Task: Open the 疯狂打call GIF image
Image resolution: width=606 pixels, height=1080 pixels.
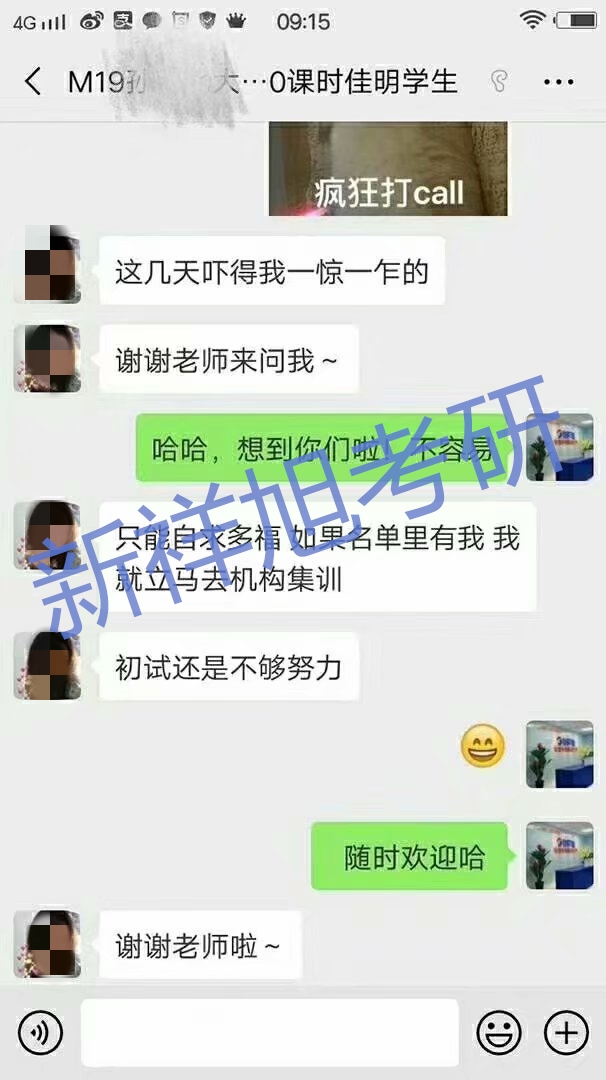Action: 388,168
